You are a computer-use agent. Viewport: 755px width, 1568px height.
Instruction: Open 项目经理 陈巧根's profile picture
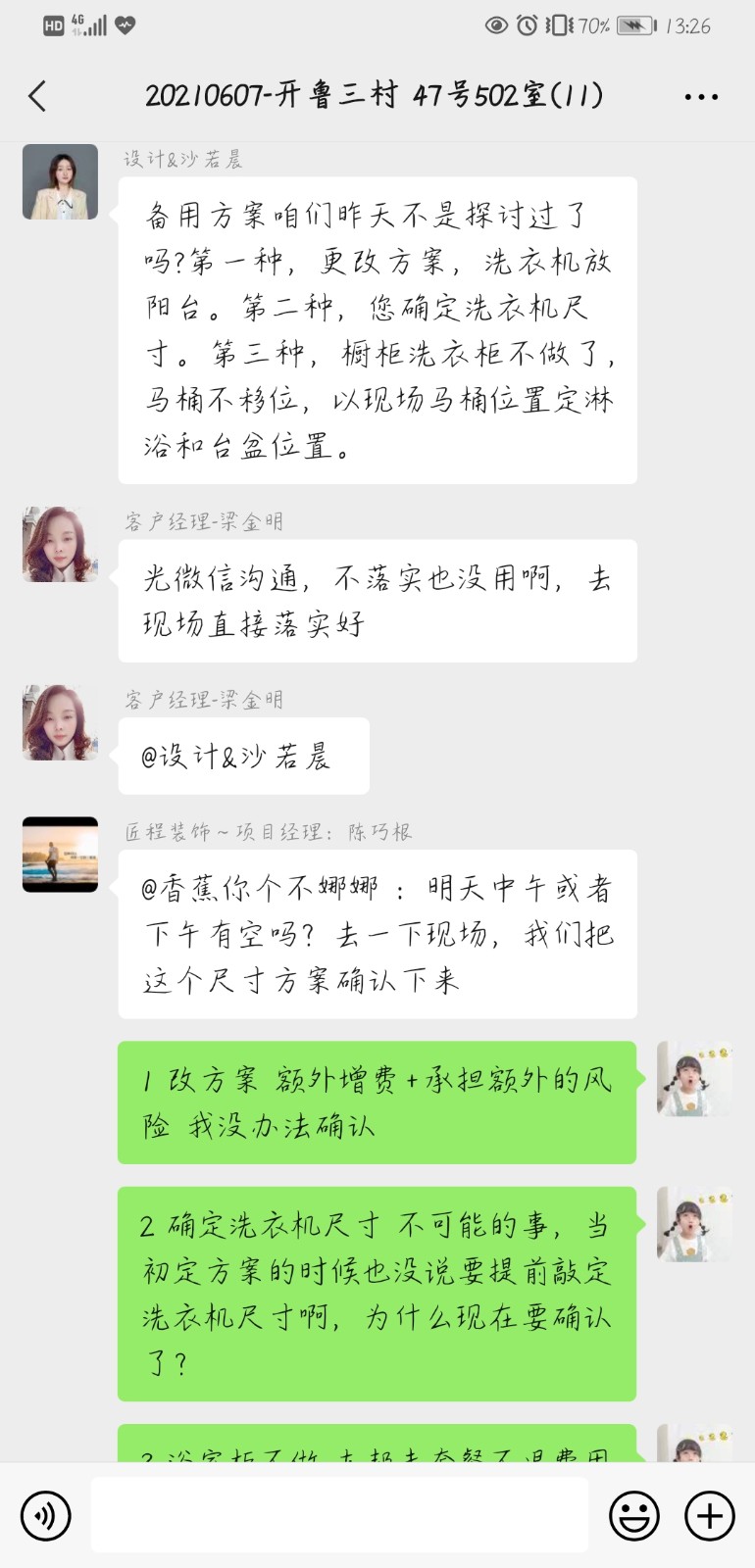[x=60, y=854]
